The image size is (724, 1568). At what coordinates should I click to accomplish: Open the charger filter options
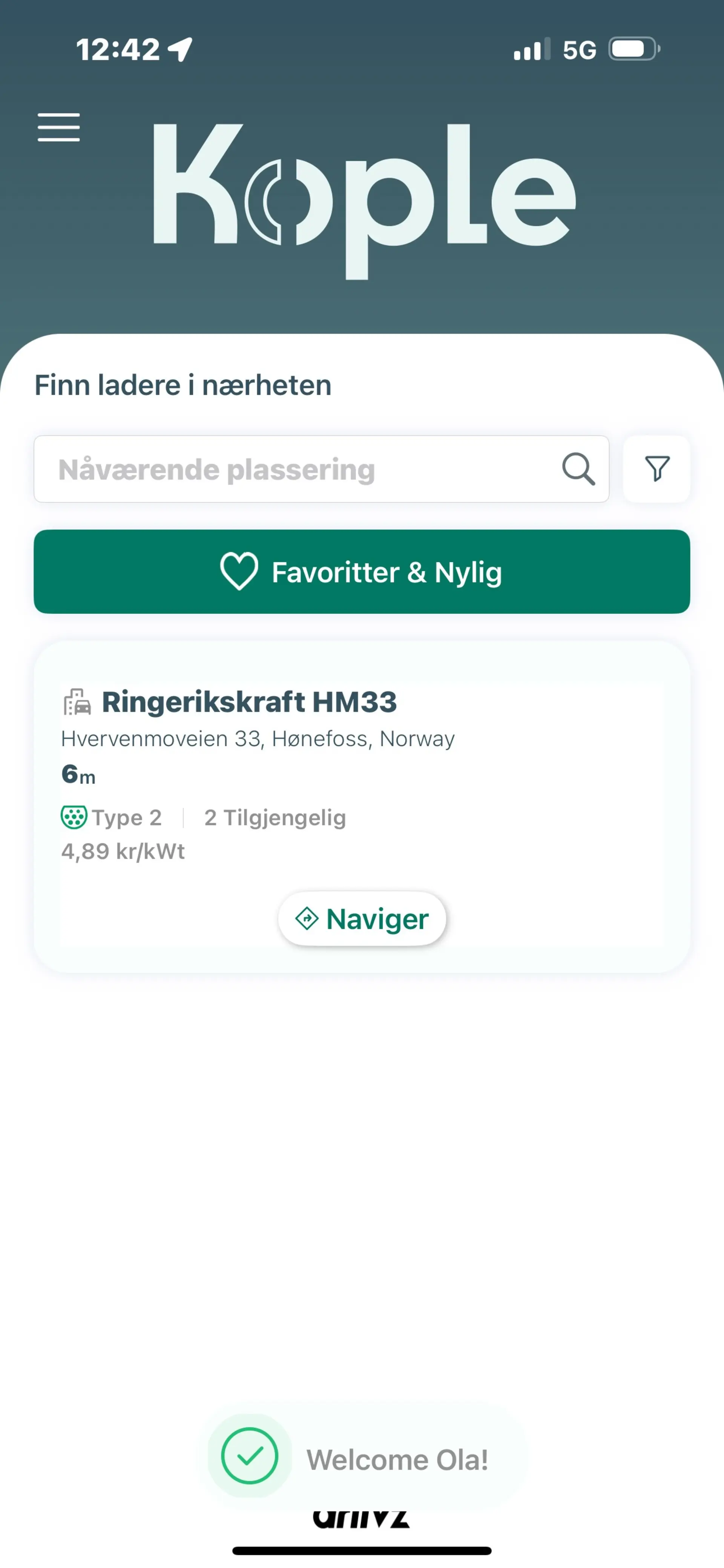657,469
